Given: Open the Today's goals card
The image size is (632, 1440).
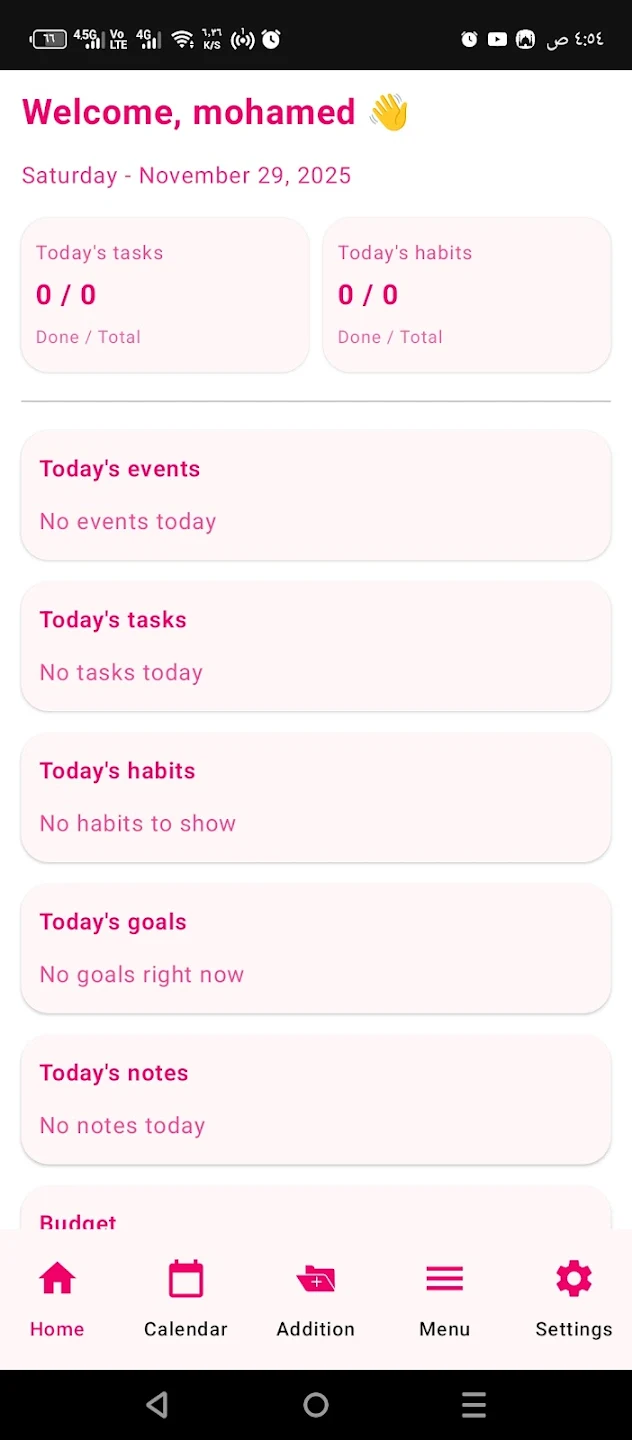Looking at the screenshot, I should [x=316, y=948].
